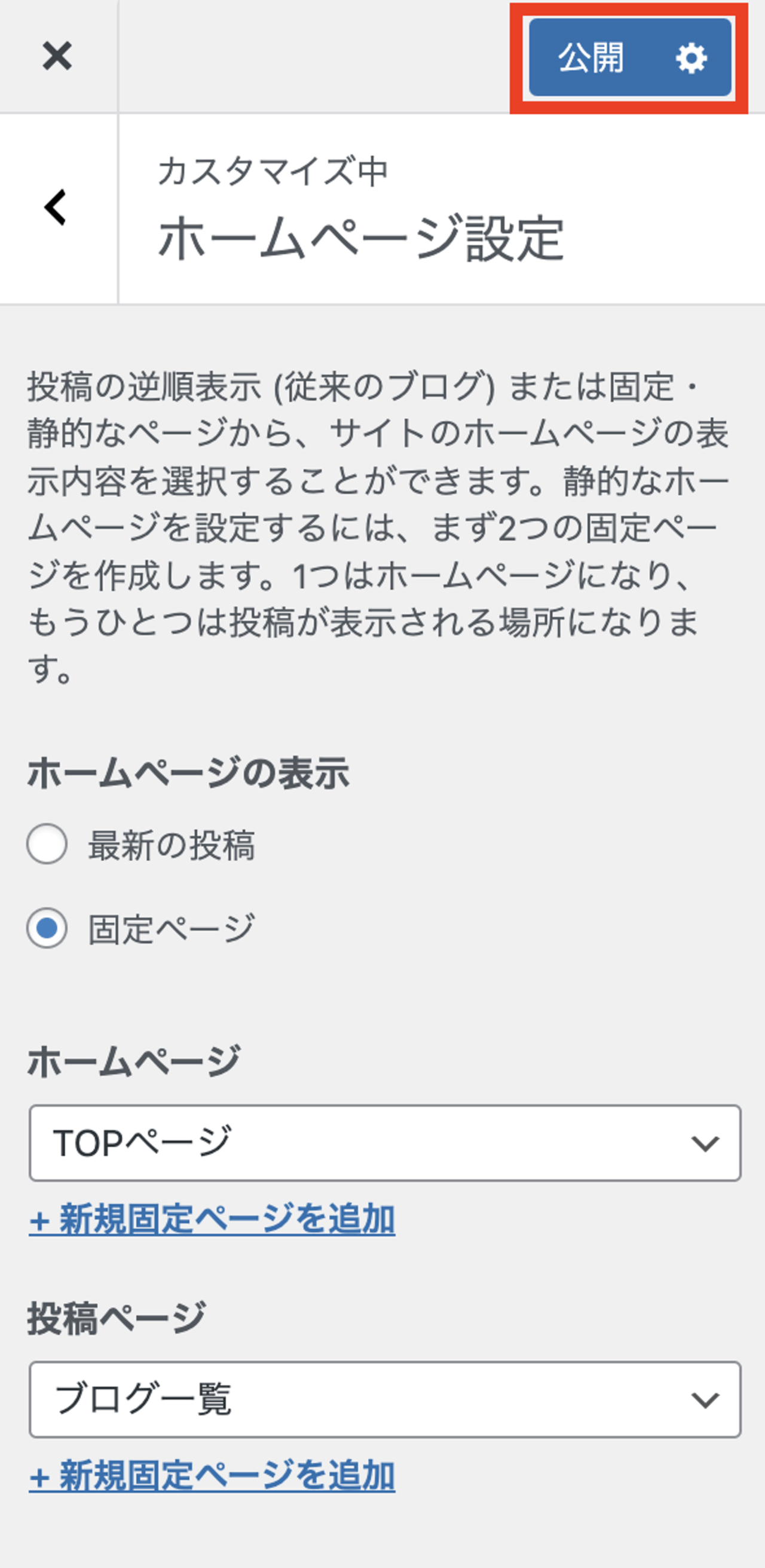Image resolution: width=765 pixels, height=1568 pixels.
Task: Open publish settings gear icon
Action: tap(691, 59)
